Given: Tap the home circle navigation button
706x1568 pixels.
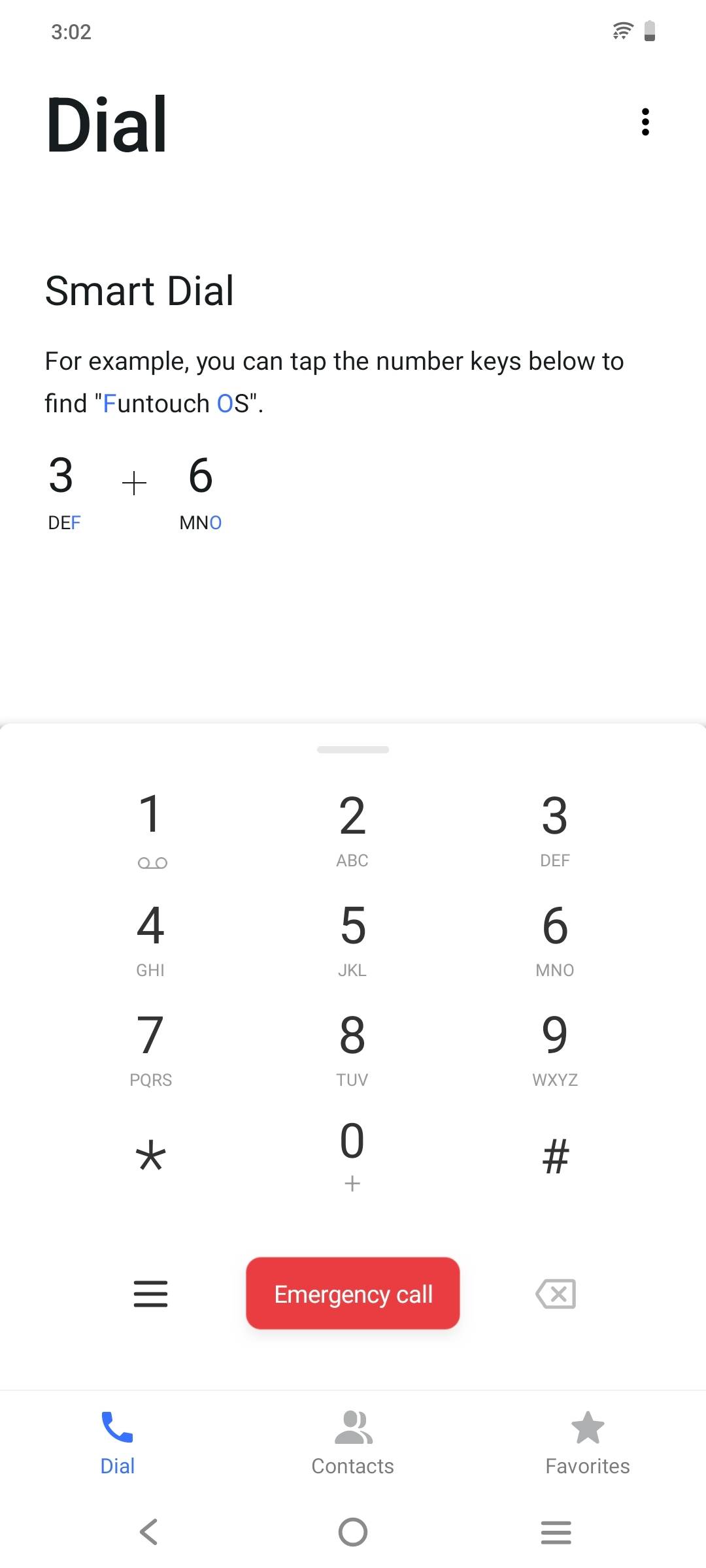Looking at the screenshot, I should click(352, 1531).
